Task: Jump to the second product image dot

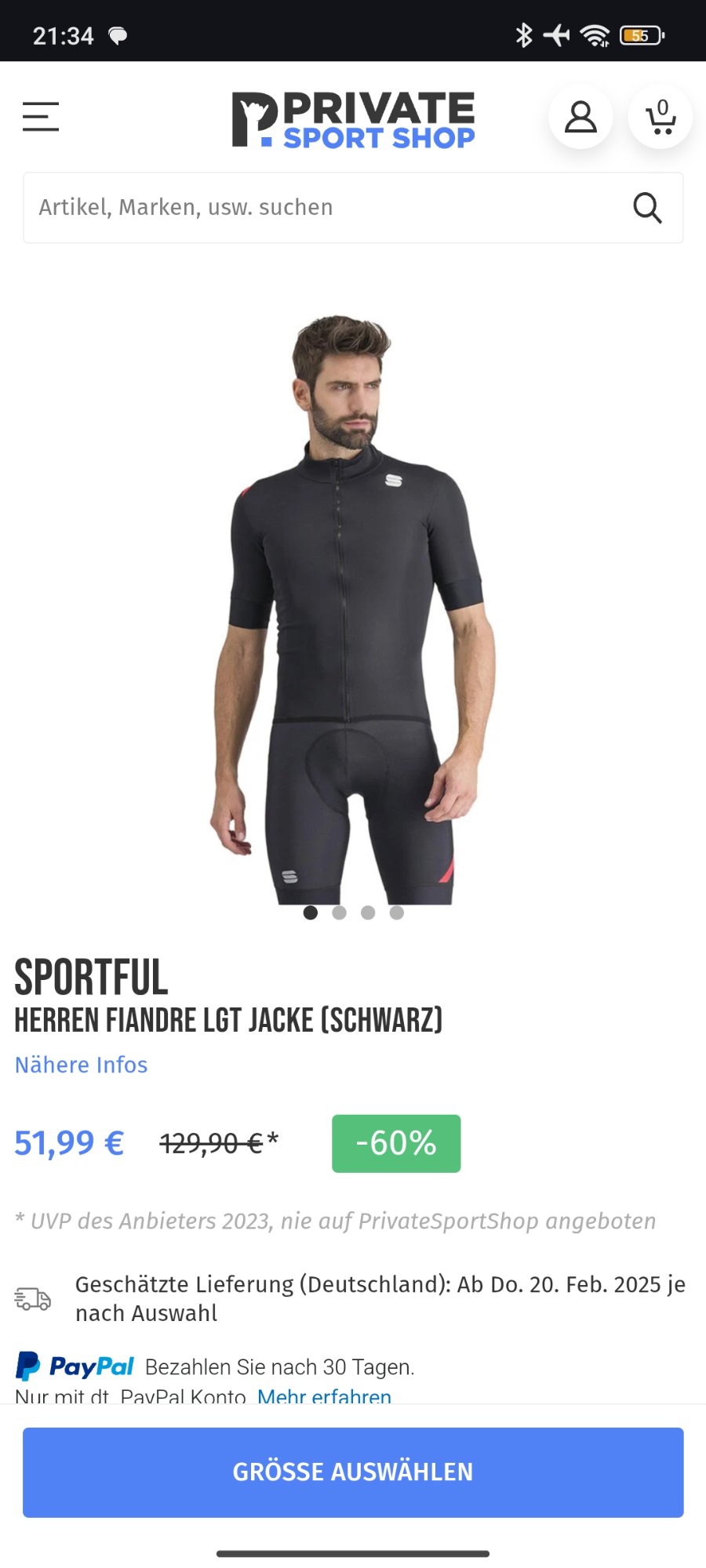Action: tap(339, 913)
